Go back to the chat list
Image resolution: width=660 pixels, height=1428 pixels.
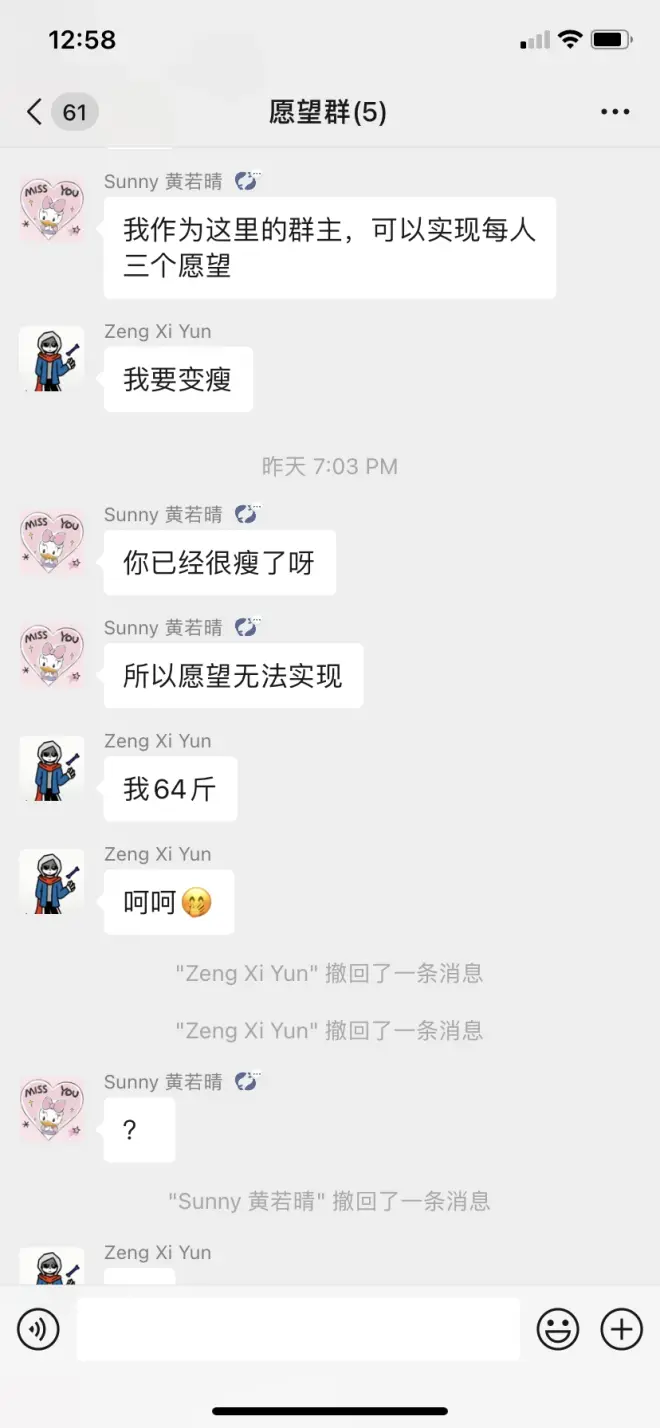point(36,112)
